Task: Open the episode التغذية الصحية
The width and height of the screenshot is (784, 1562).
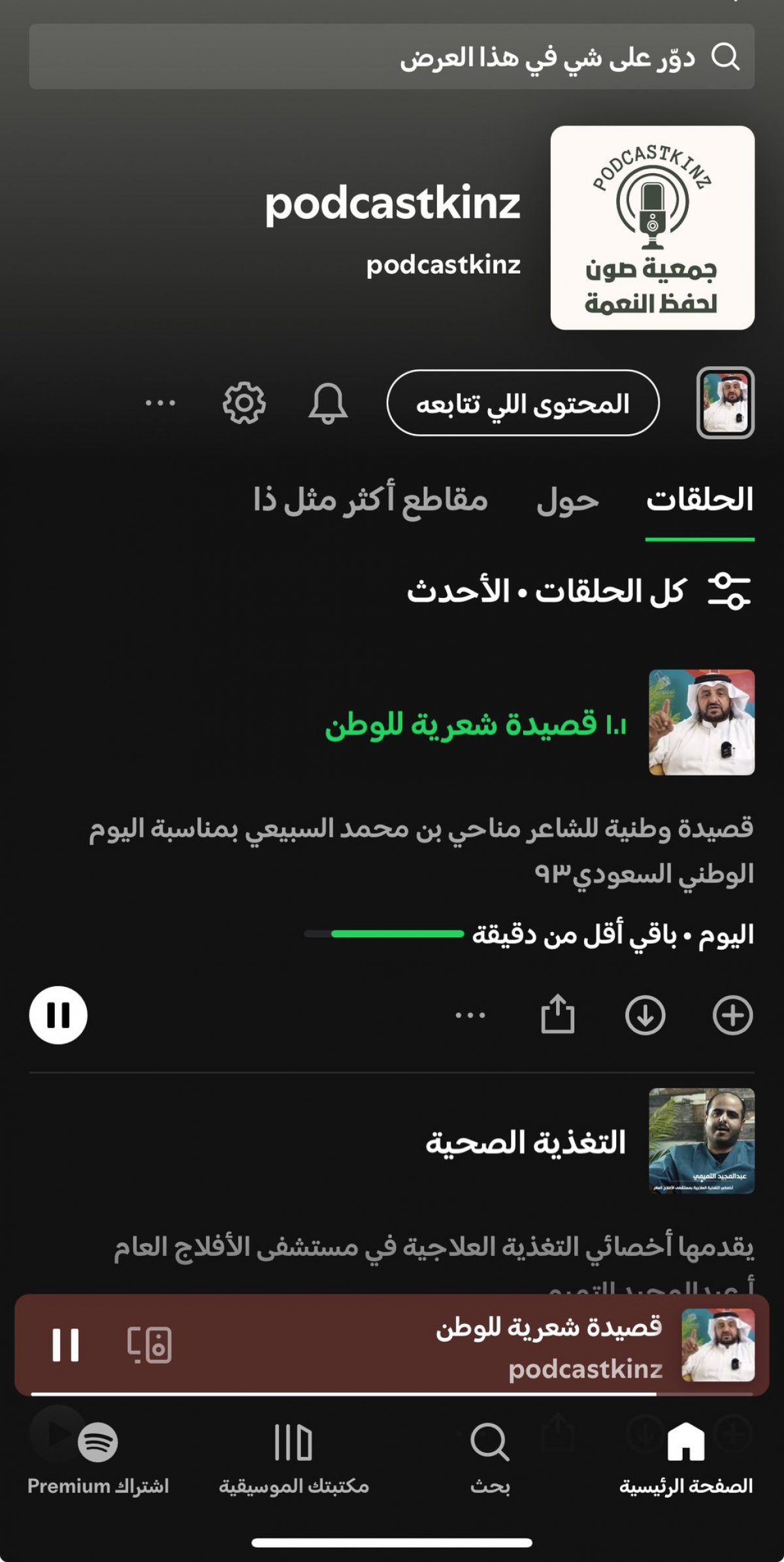Action: point(526,1143)
